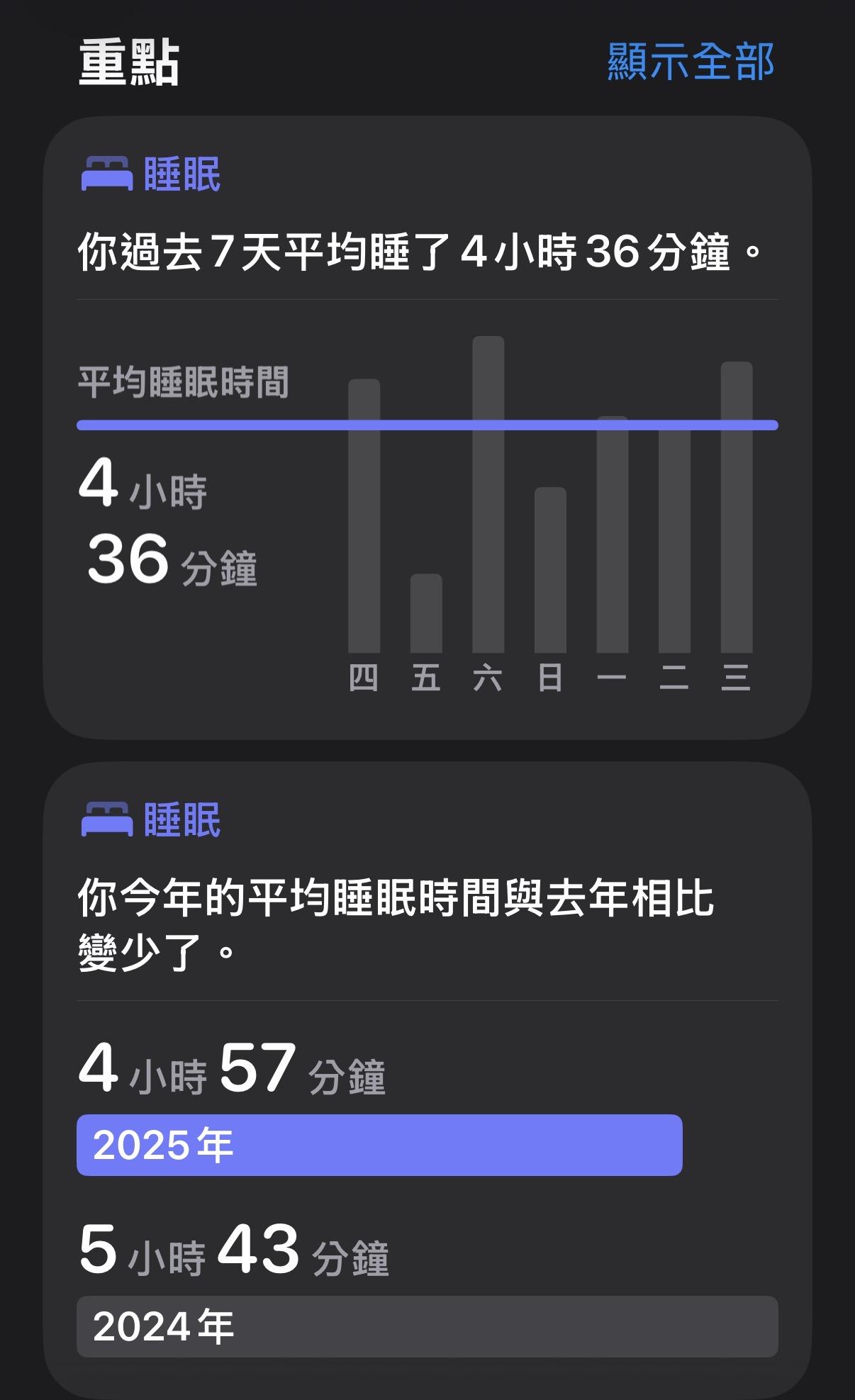Tap 顯示全部 to show all highlights
Viewport: 855px width, 1400px height.
pyautogui.click(x=690, y=62)
